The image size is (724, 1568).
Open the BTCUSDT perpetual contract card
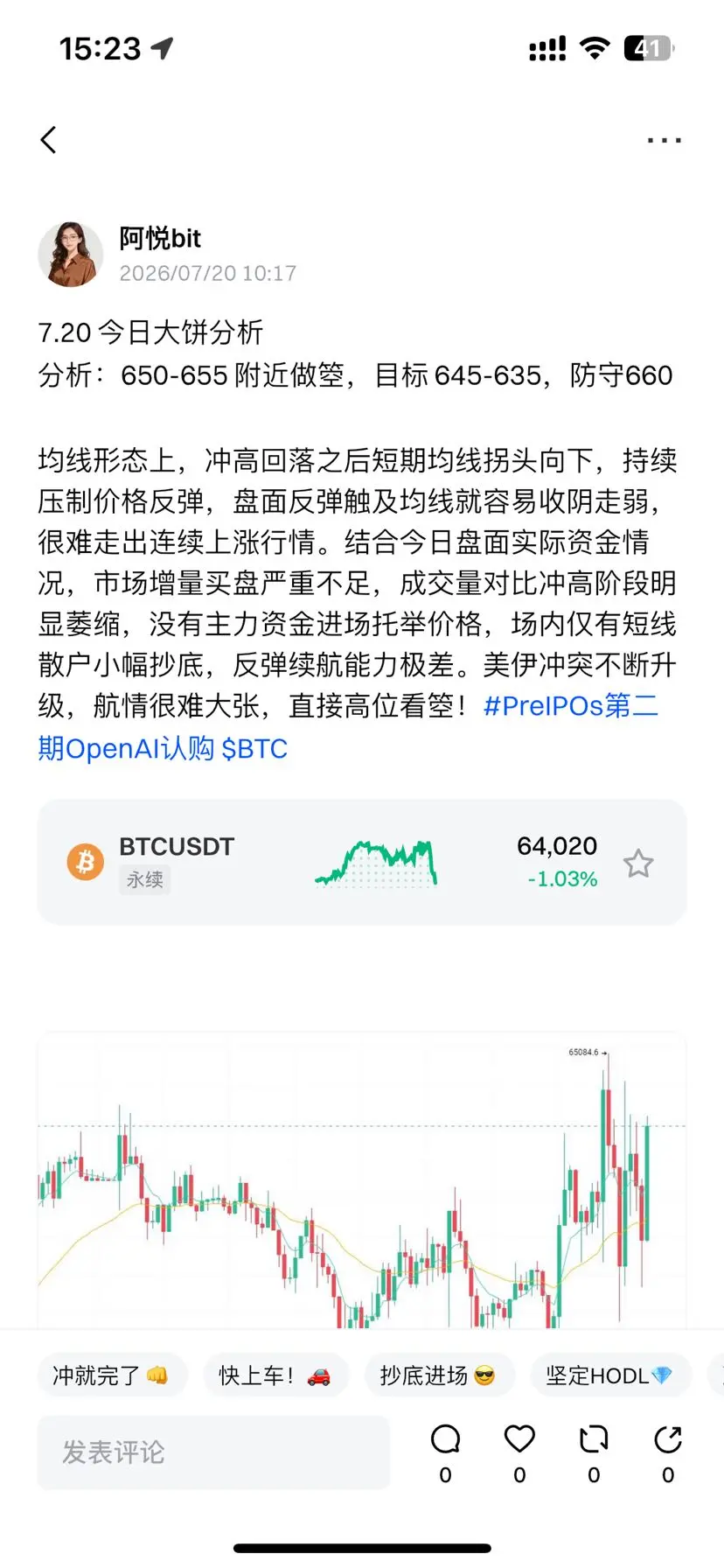tap(362, 862)
